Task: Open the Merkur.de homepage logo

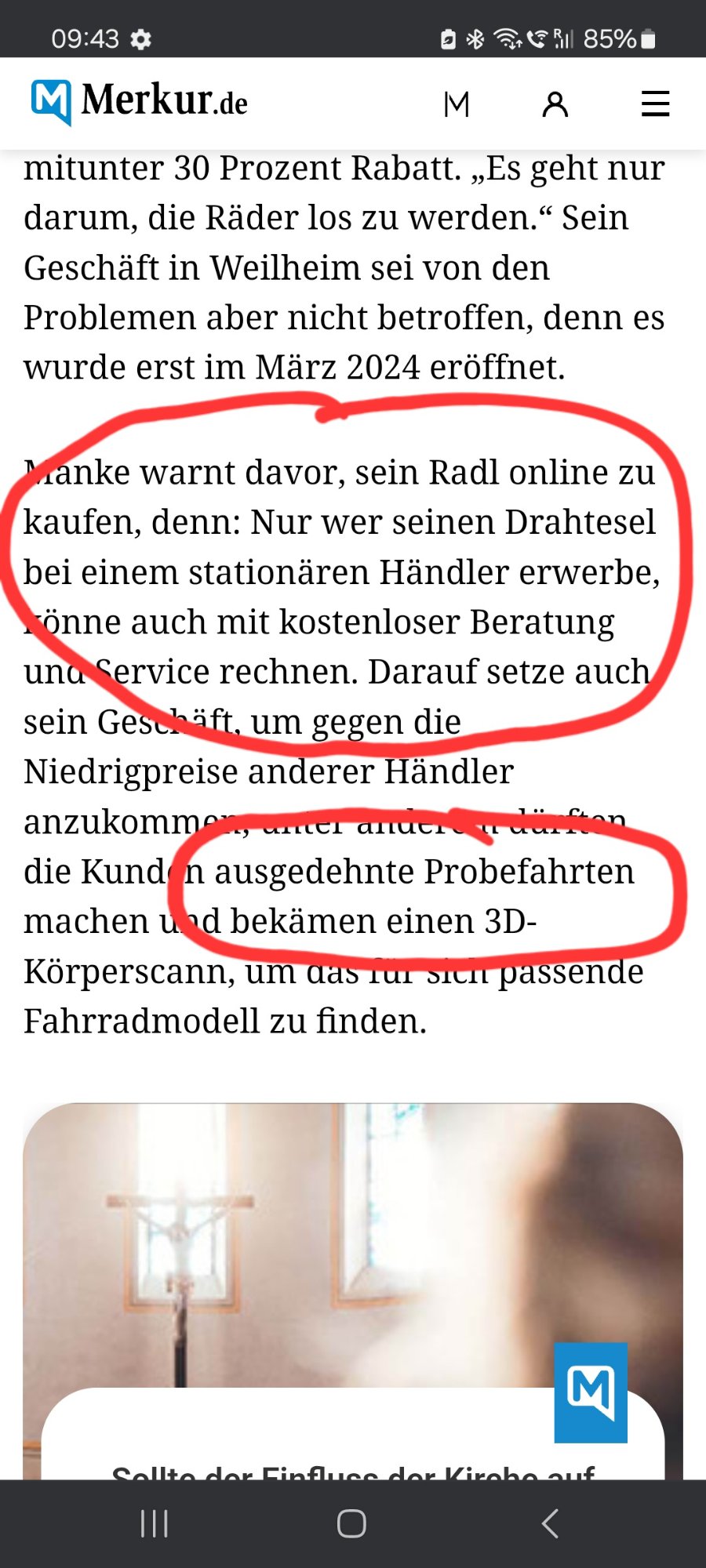Action: tap(140, 102)
